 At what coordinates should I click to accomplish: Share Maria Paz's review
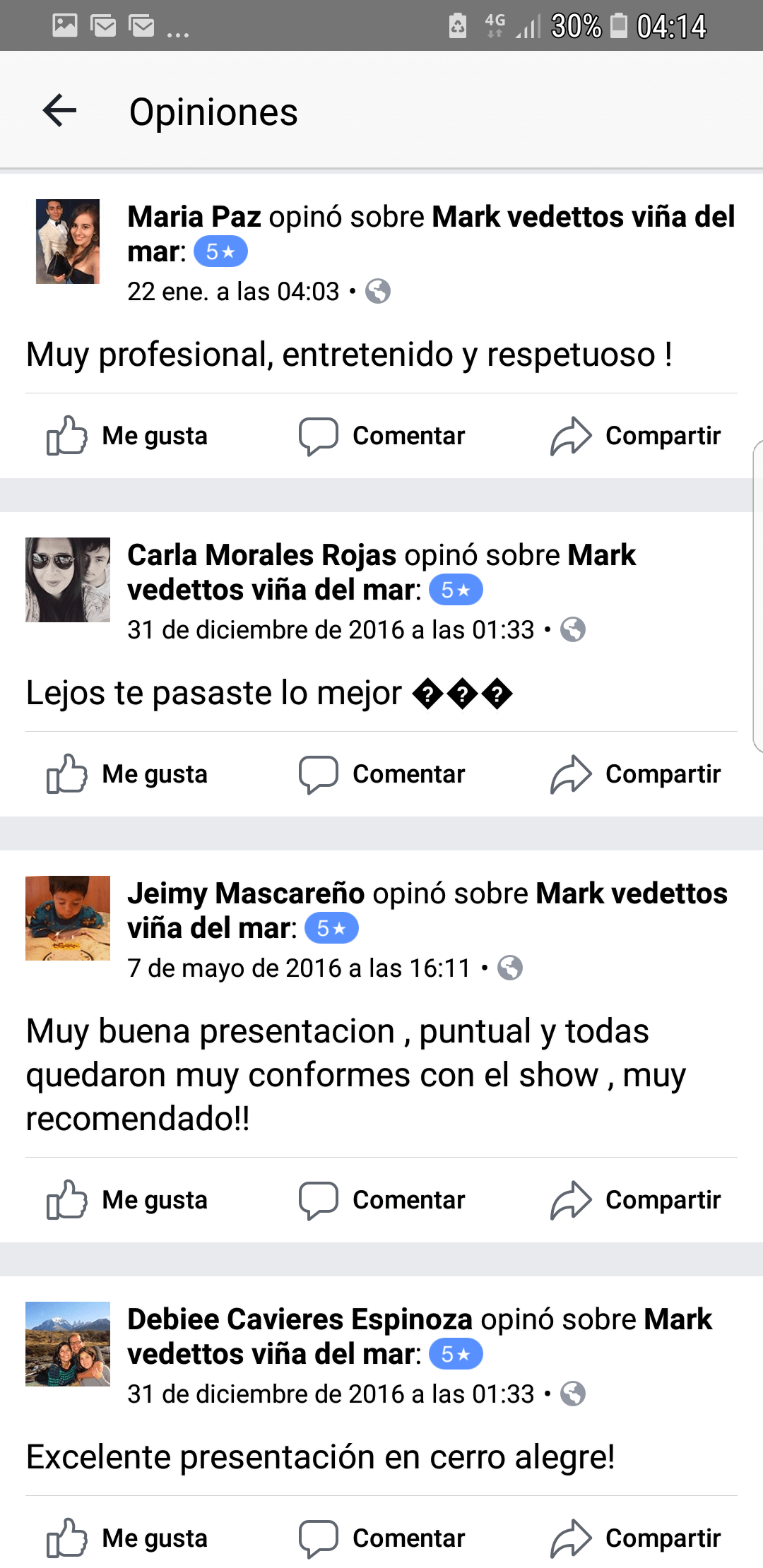click(635, 436)
